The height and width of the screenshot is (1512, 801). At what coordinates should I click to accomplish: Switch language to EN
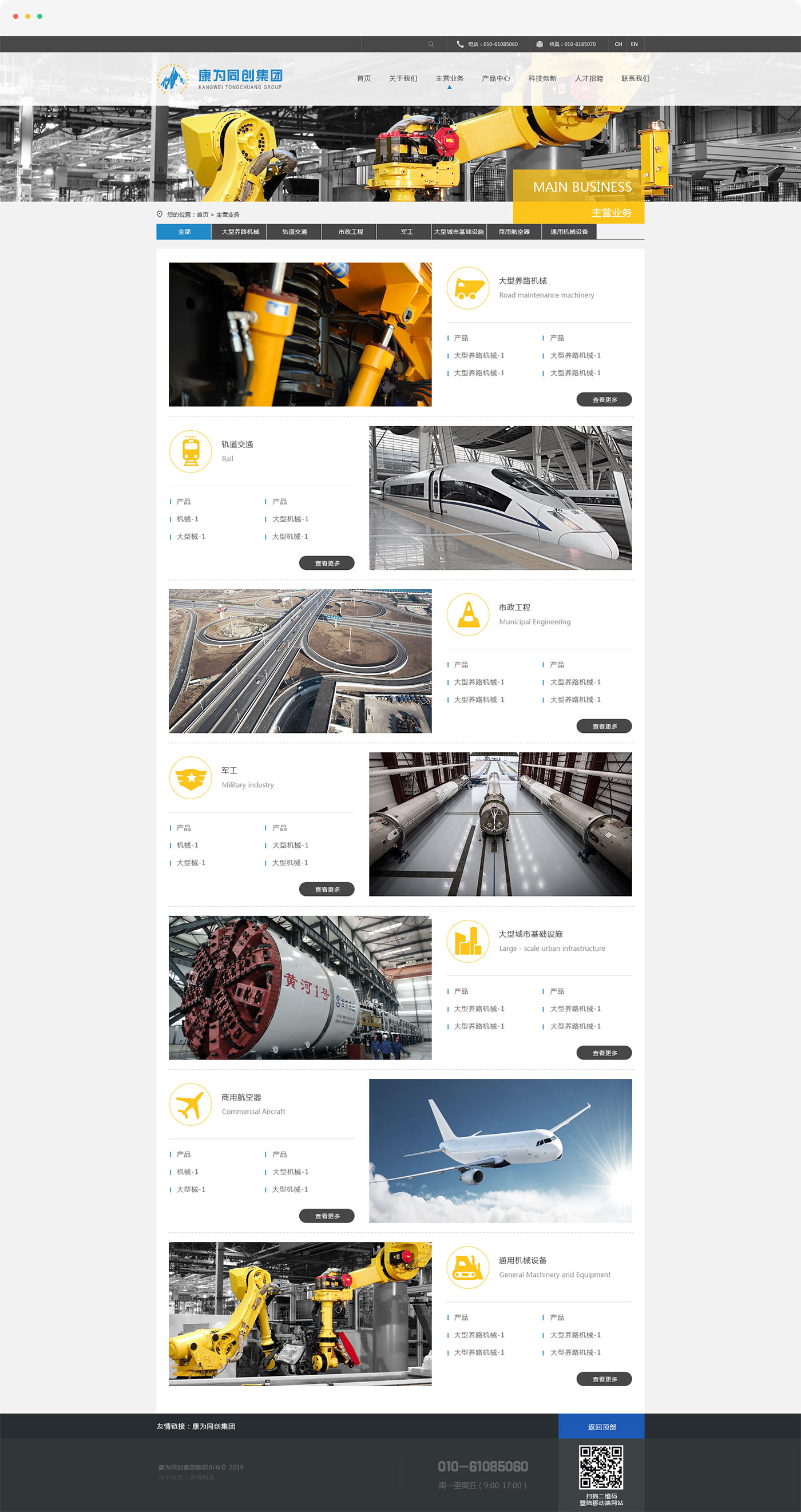634,44
